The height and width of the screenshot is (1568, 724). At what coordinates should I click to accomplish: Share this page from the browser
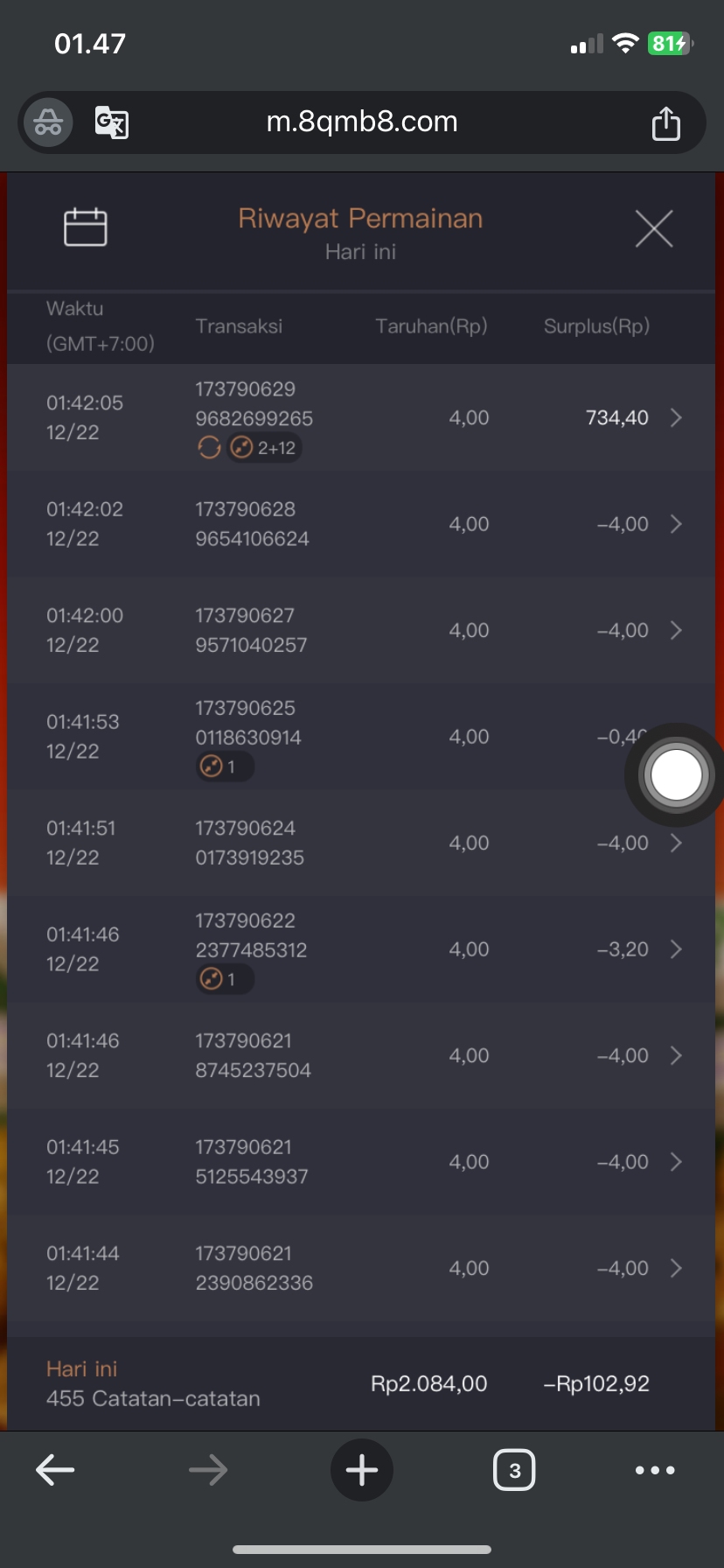[665, 122]
